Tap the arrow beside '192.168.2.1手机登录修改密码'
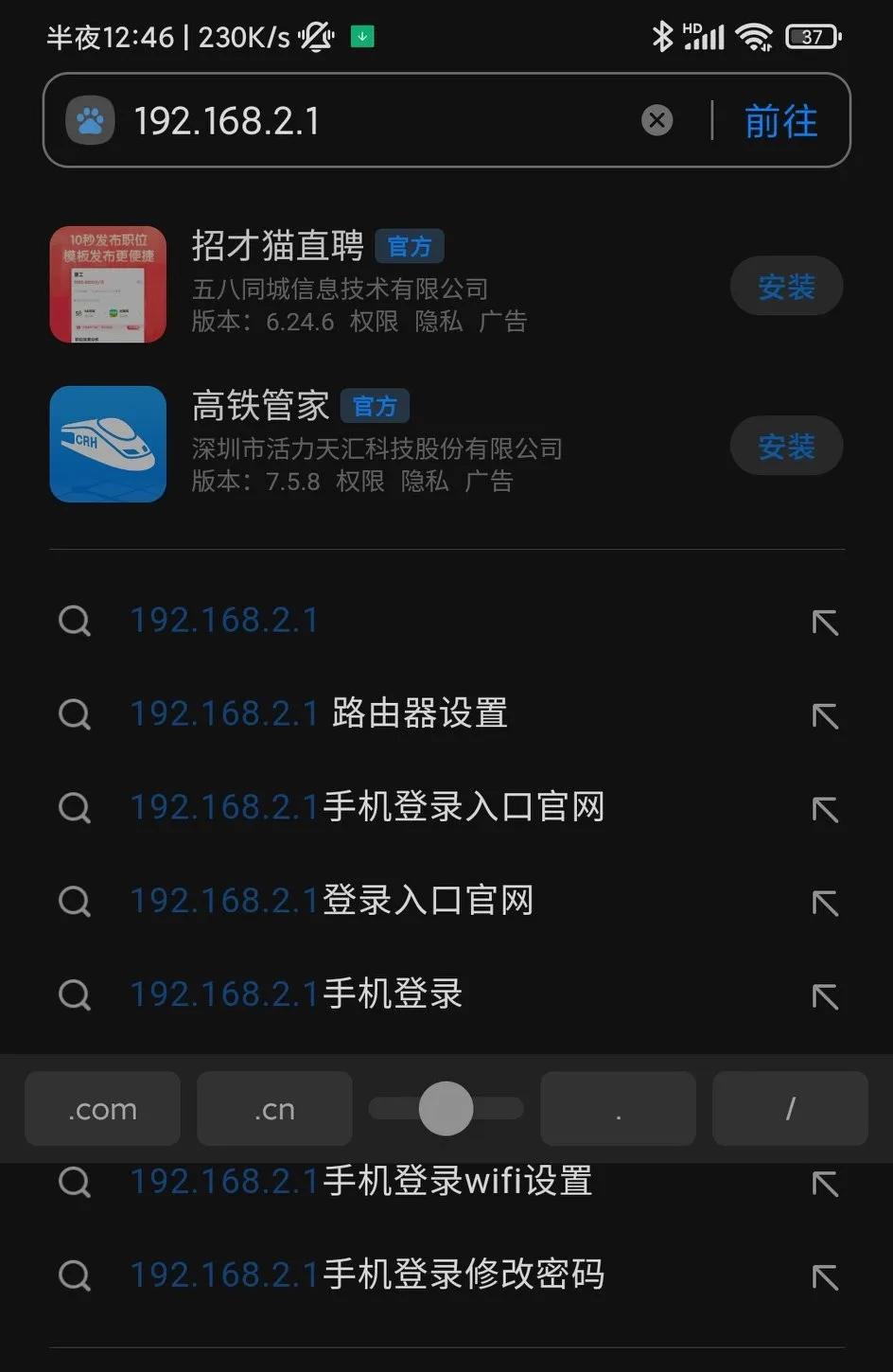Viewport: 893px width, 1372px height. [826, 1275]
